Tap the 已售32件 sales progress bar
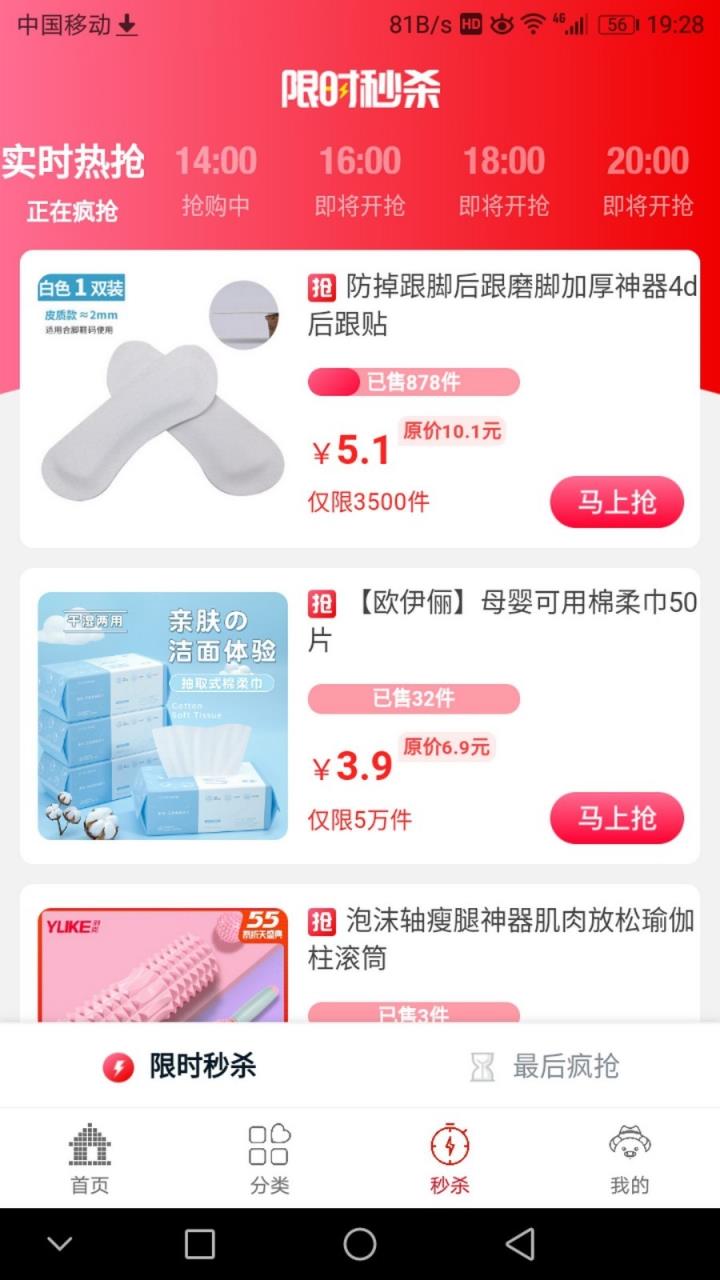This screenshot has height=1280, width=720. (x=413, y=698)
